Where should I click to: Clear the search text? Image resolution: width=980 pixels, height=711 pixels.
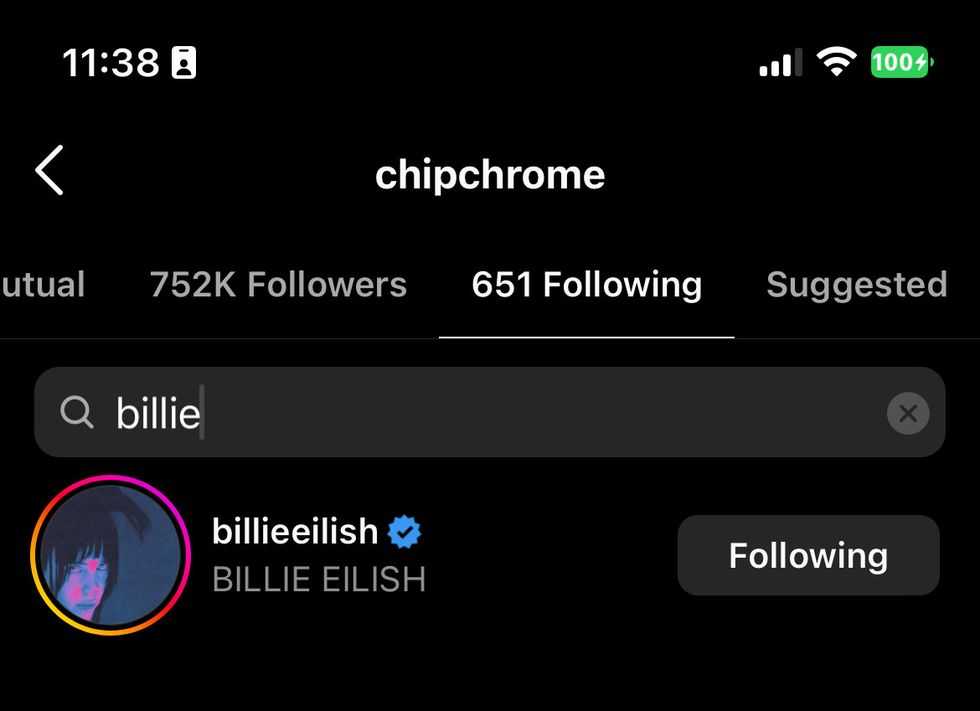click(x=907, y=413)
